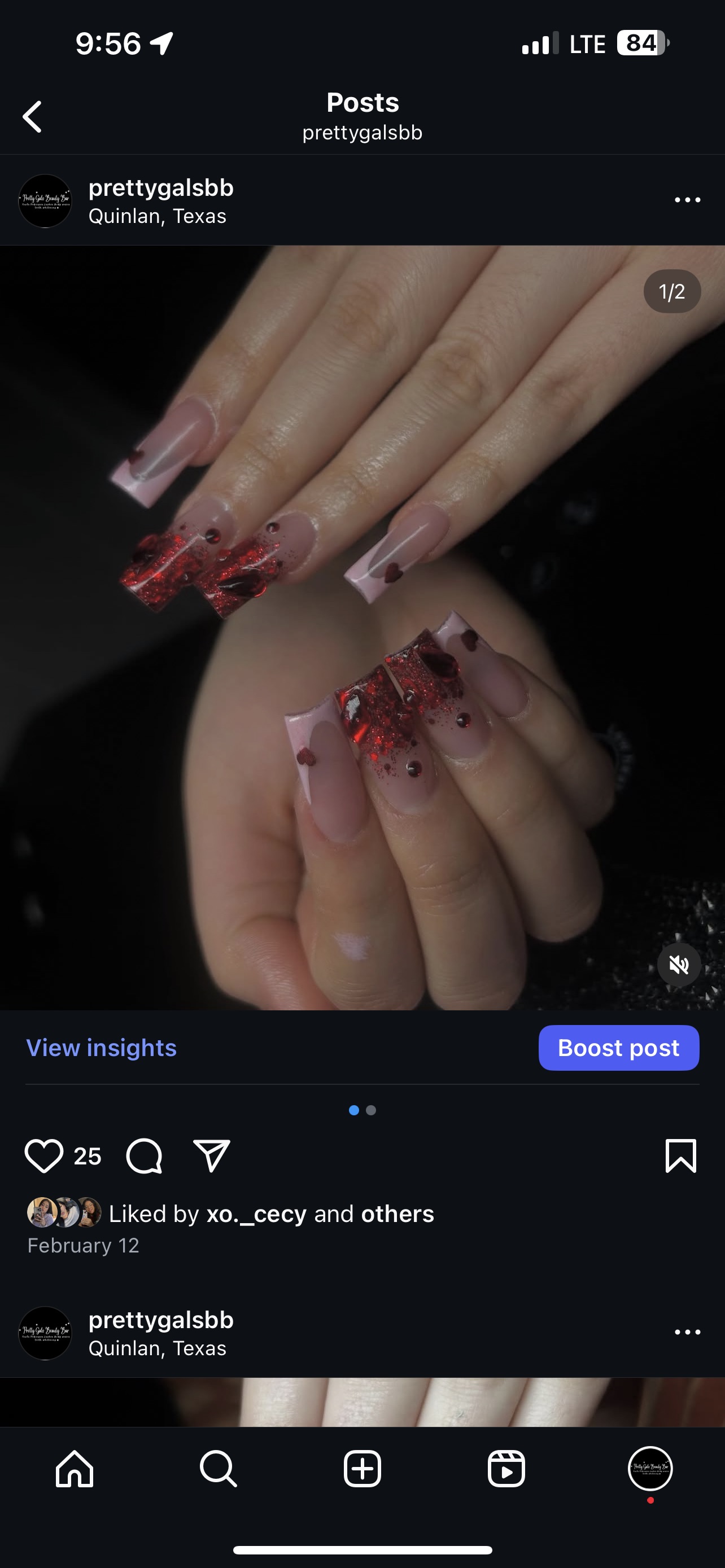The width and height of the screenshot is (725, 1568).
Task: Open overflow menu on the first prettygalsbb post
Action: 687,200
